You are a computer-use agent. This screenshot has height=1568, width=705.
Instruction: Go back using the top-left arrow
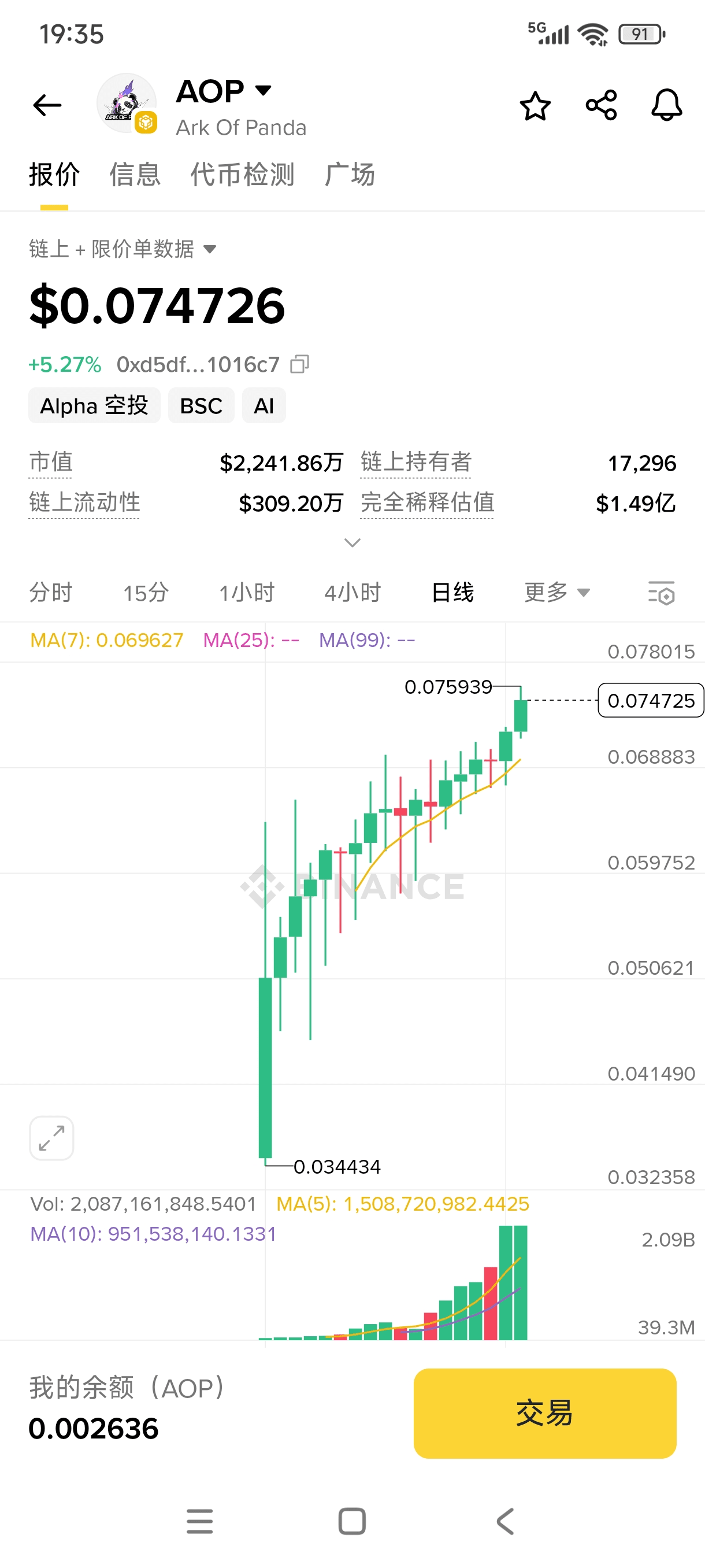(47, 106)
